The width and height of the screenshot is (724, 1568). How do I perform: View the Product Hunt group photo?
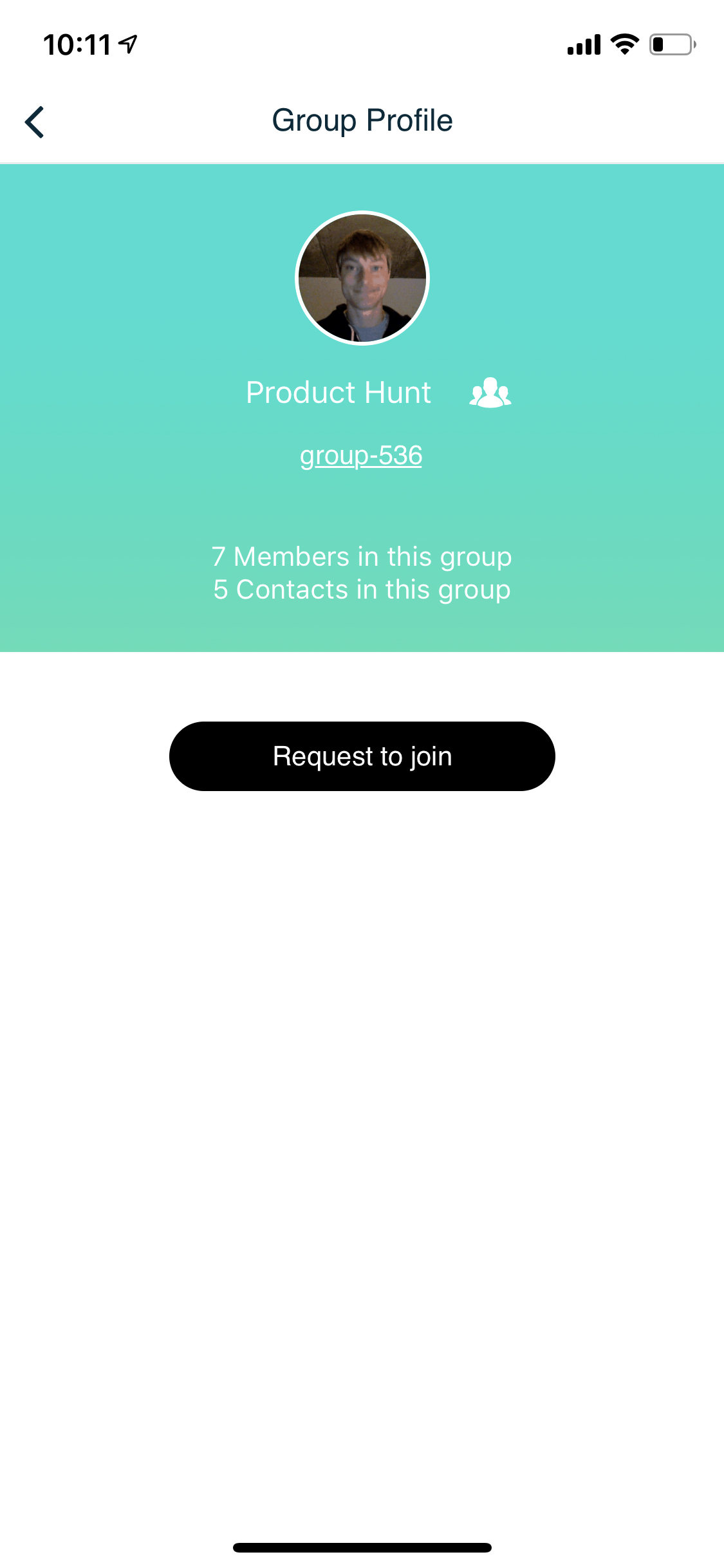tap(362, 278)
